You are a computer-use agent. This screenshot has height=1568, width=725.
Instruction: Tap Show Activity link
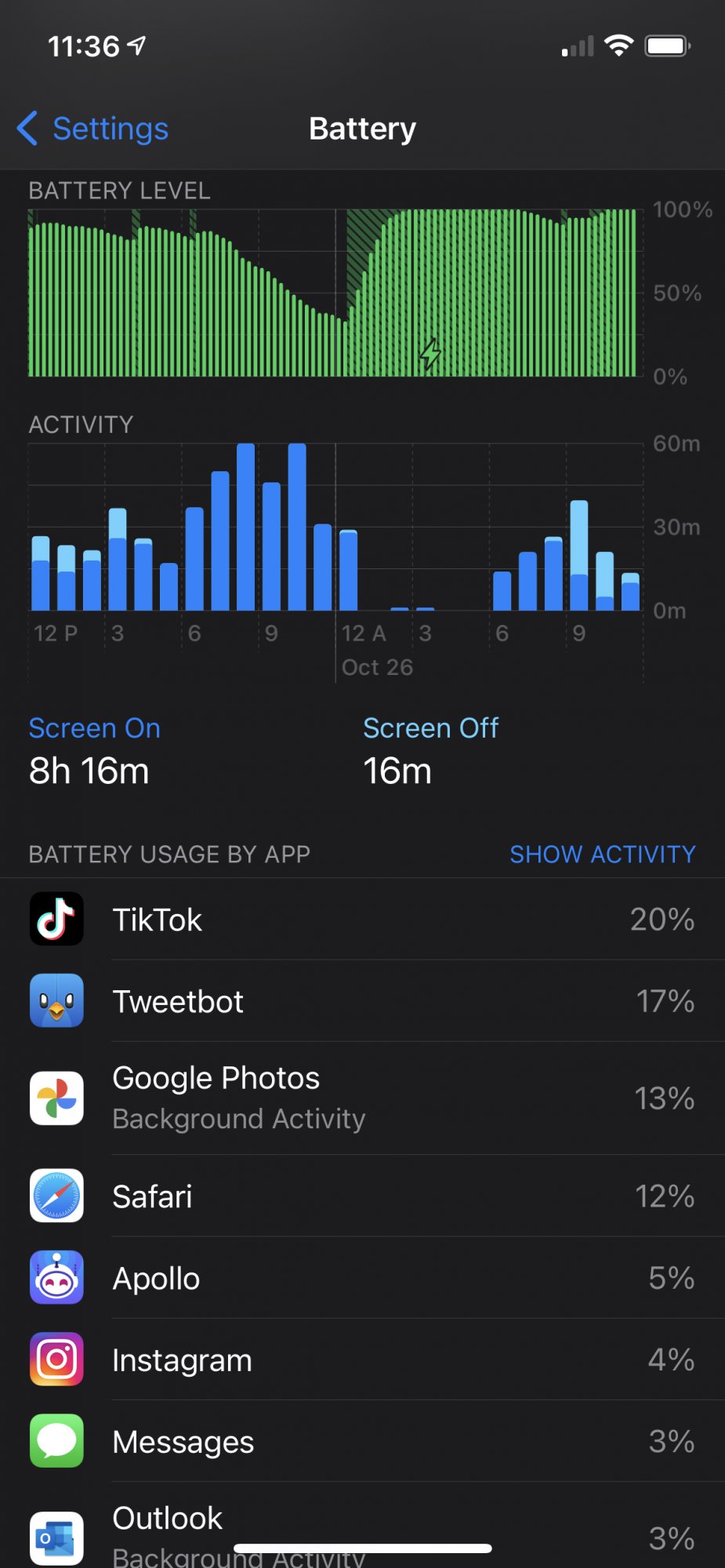click(602, 854)
